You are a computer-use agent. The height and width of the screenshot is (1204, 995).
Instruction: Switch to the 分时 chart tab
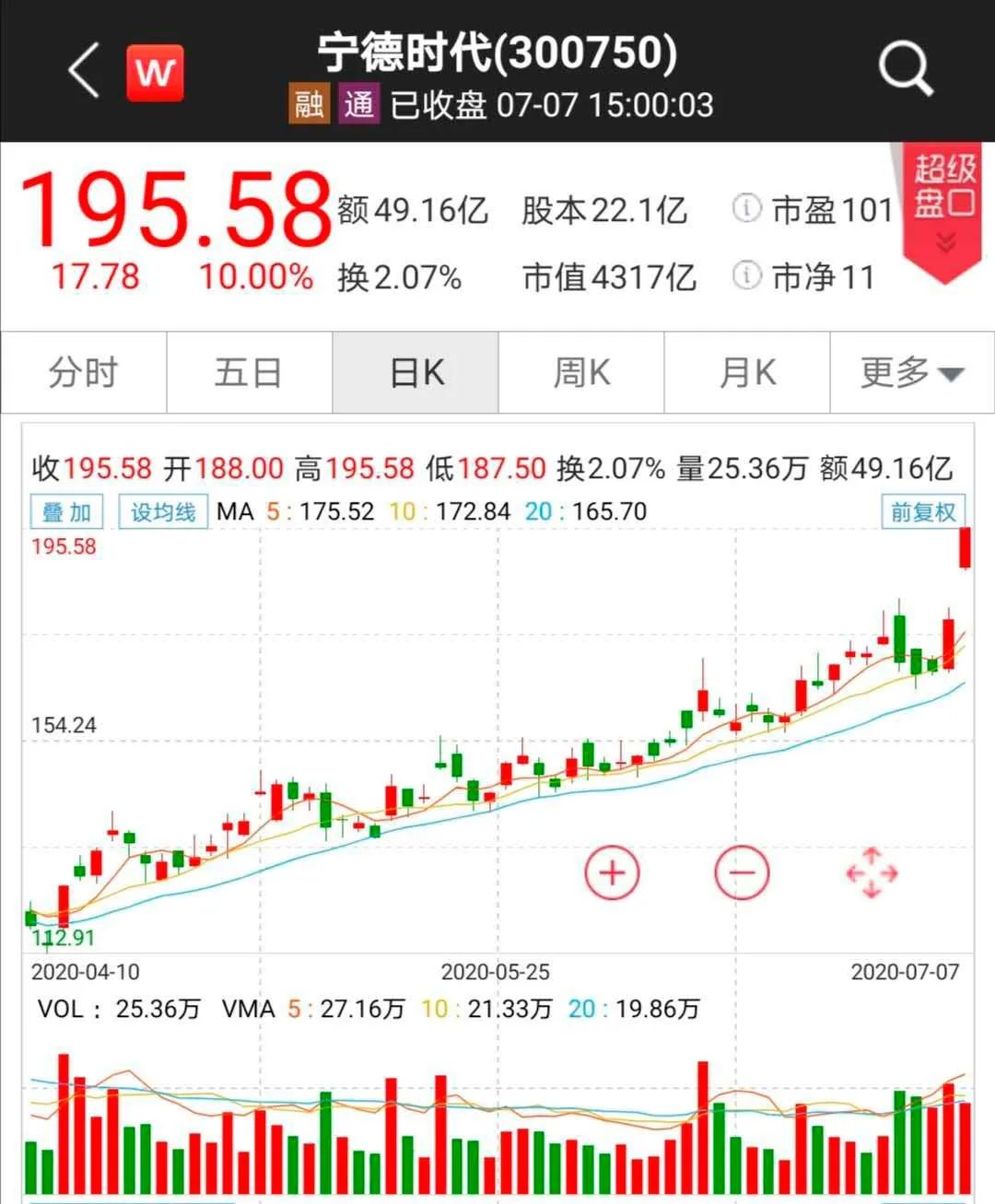point(84,373)
